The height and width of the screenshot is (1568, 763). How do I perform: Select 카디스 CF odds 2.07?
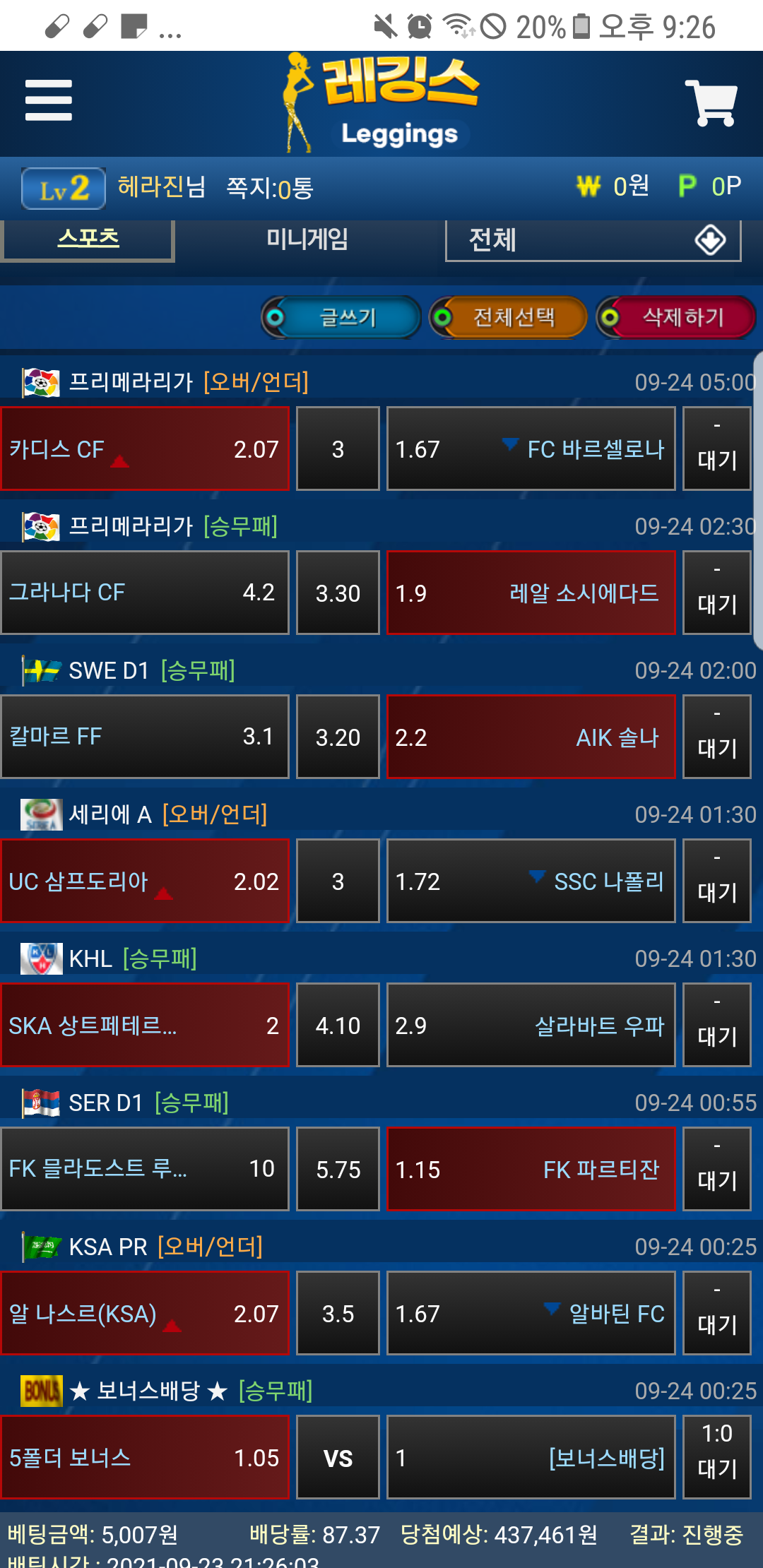click(145, 449)
